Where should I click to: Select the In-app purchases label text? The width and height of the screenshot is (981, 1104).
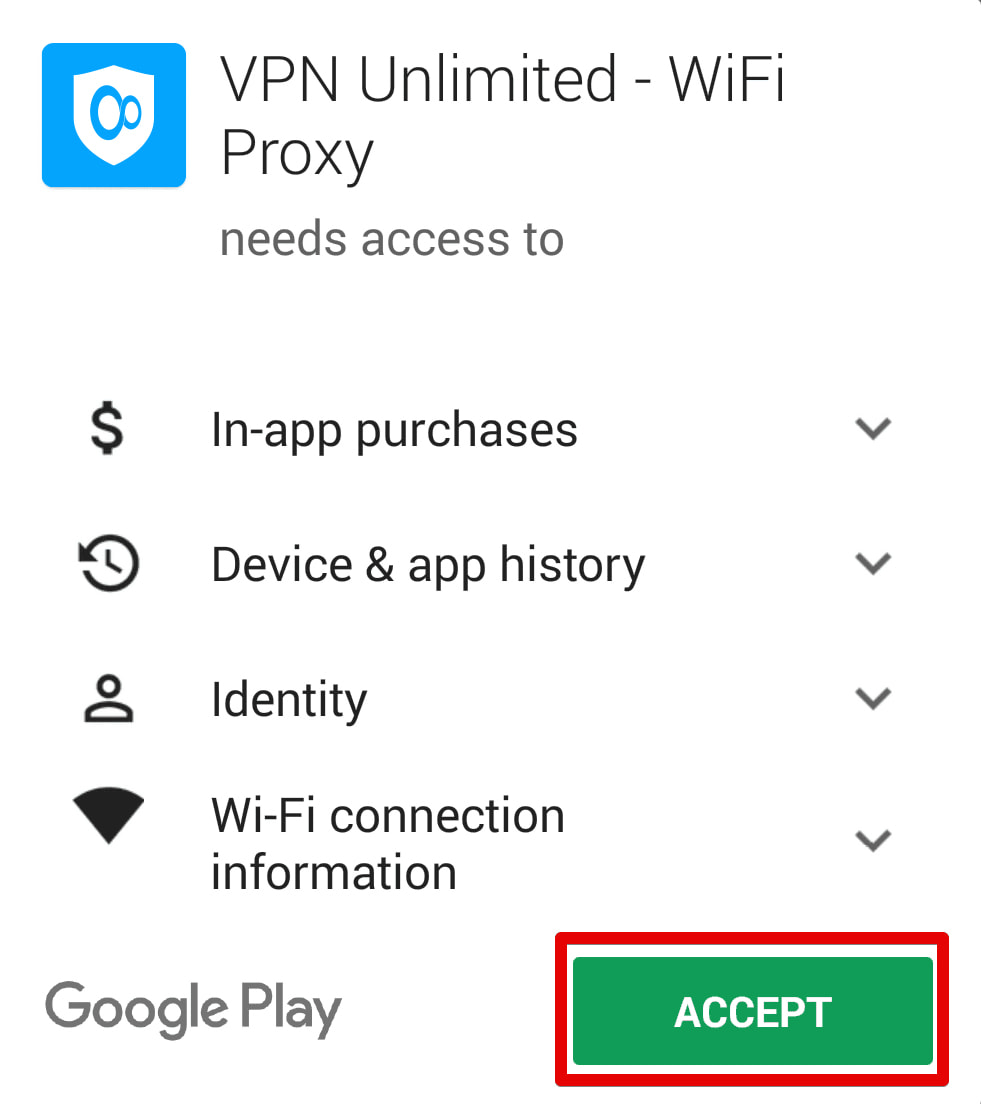(x=394, y=428)
